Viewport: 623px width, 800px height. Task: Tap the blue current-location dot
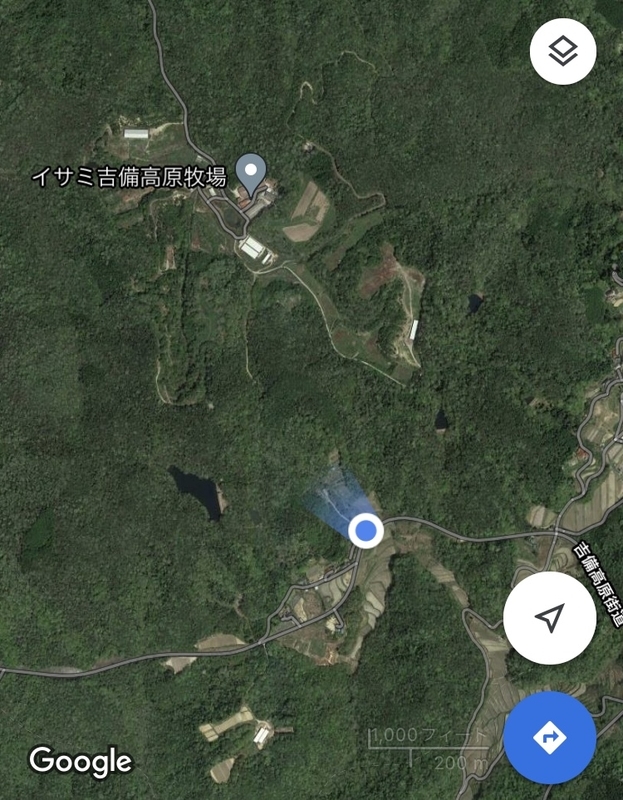367,530
